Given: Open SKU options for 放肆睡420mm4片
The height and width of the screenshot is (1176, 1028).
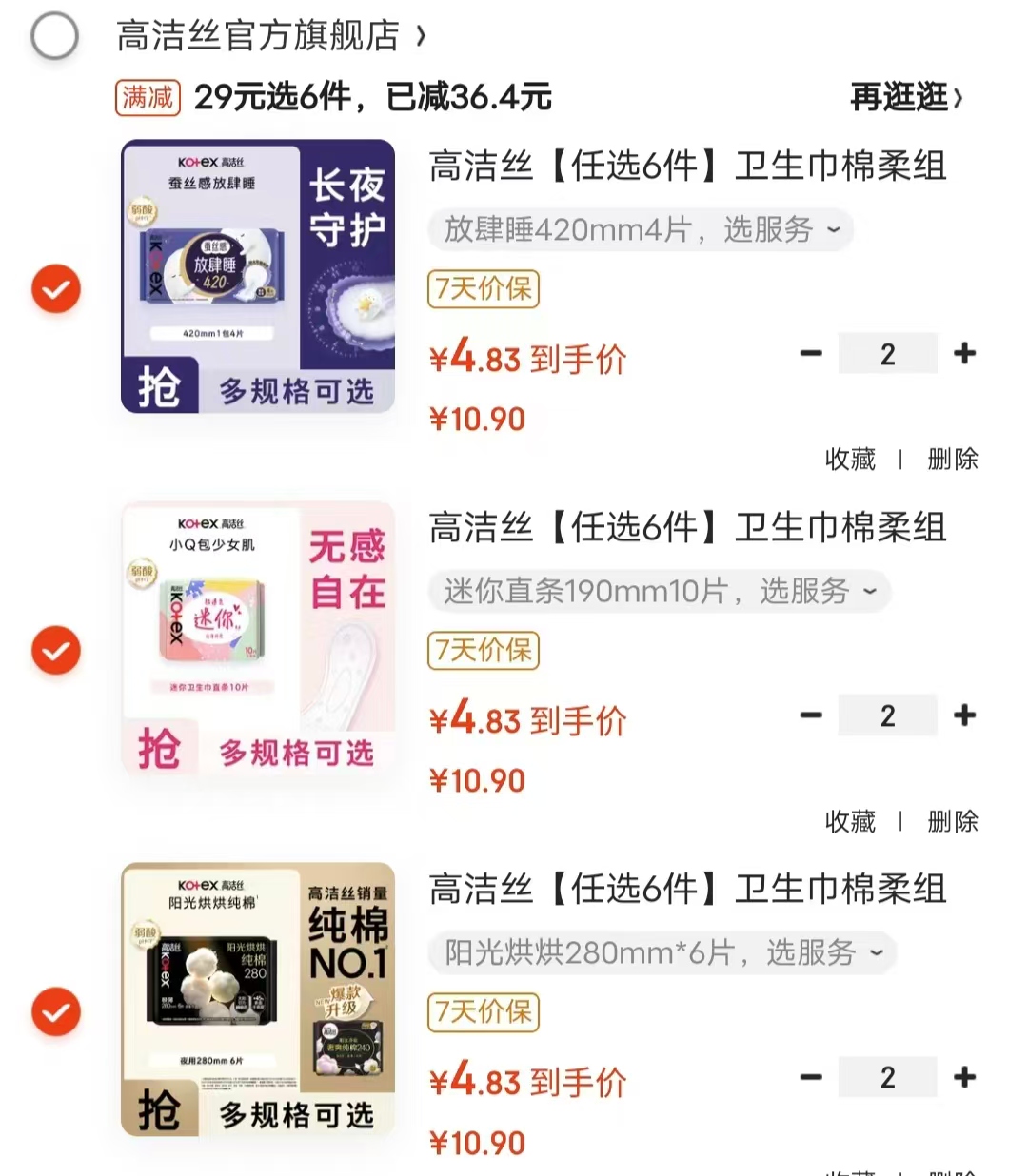Looking at the screenshot, I should click(639, 229).
